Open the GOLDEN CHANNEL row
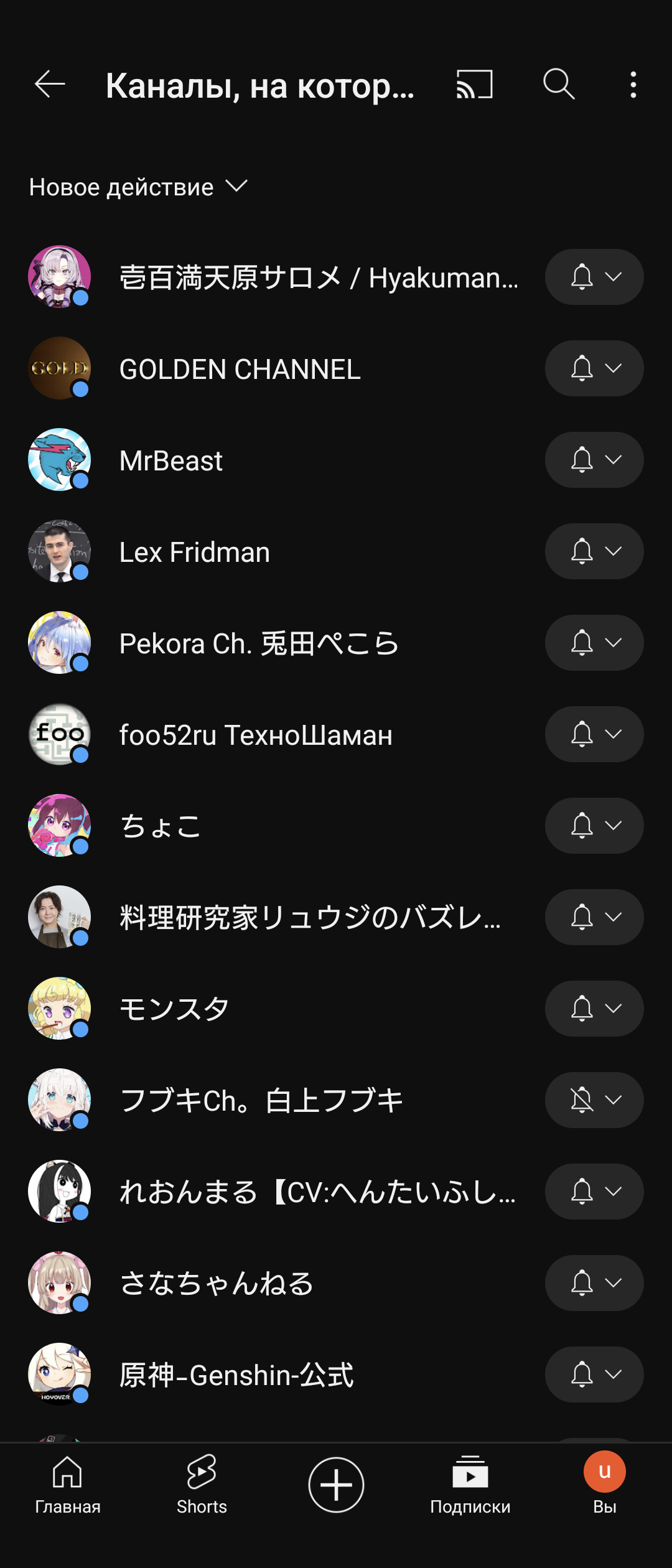The height and width of the screenshot is (1568, 672). (240, 369)
